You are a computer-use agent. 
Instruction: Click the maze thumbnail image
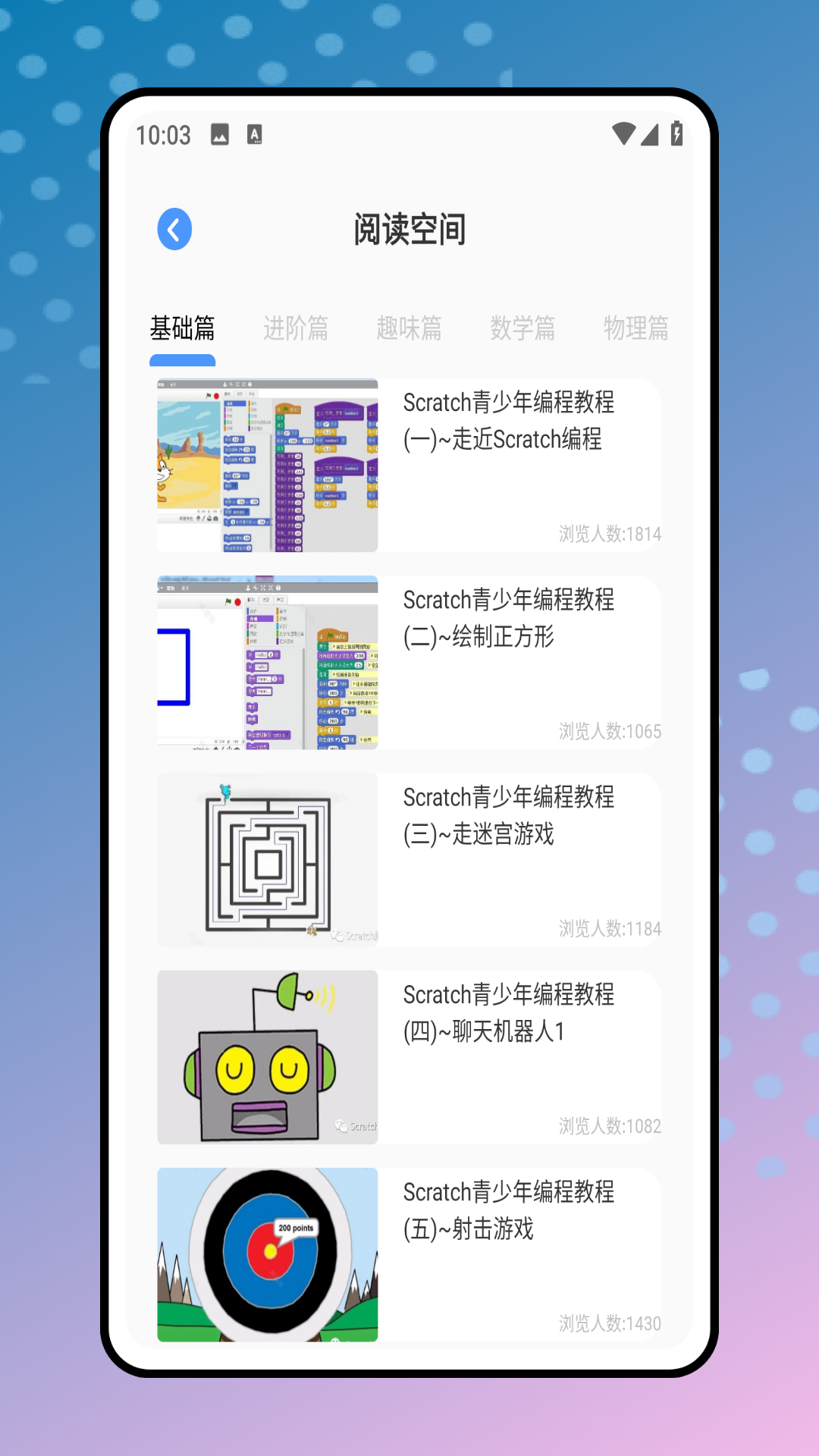pyautogui.click(x=266, y=859)
